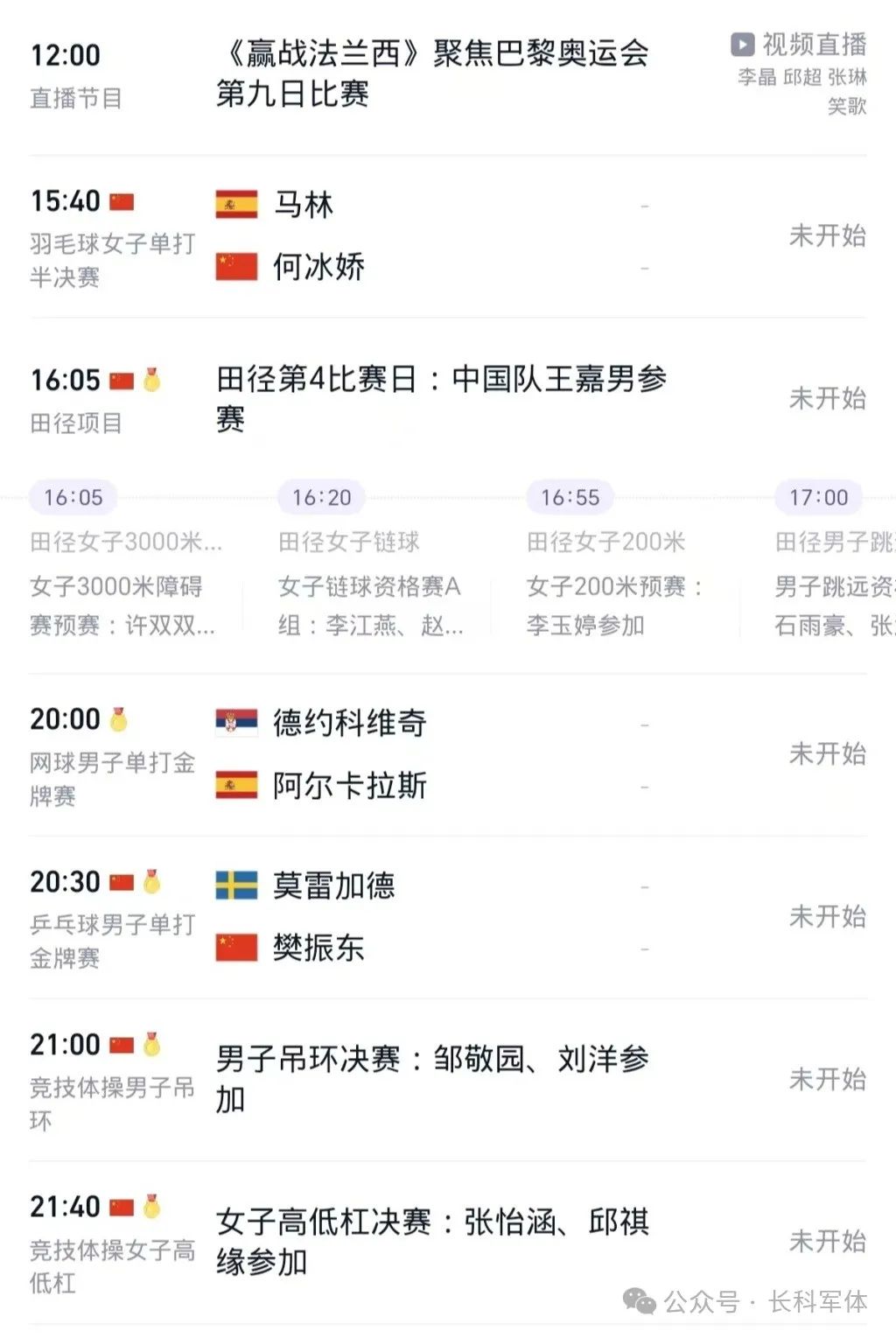The width and height of the screenshot is (896, 1338).
Task: Open the 马林 vs 何冰娇 badminton semifinal
Action: pos(432,236)
